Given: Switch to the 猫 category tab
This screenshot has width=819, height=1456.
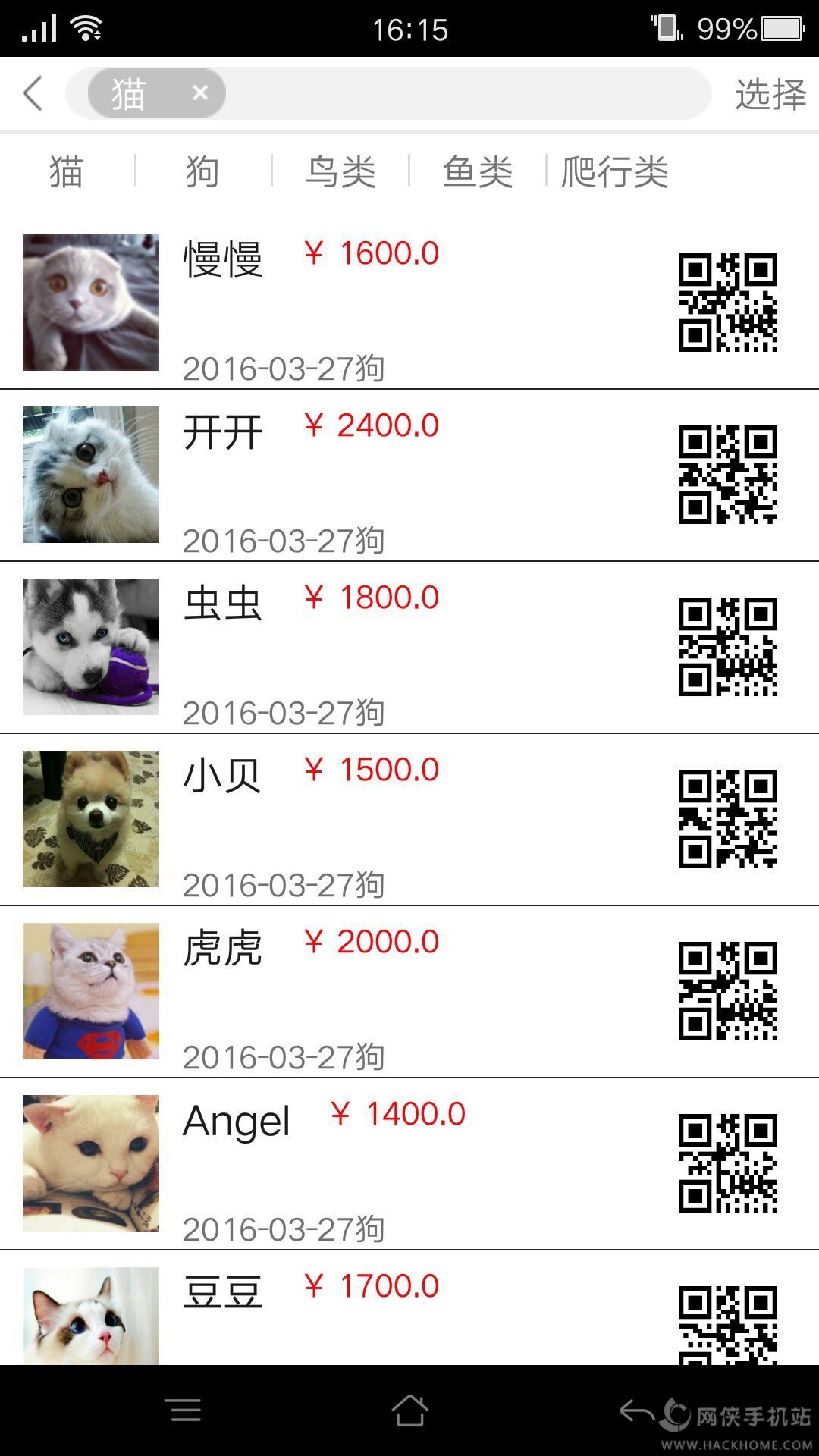Looking at the screenshot, I should click(67, 171).
